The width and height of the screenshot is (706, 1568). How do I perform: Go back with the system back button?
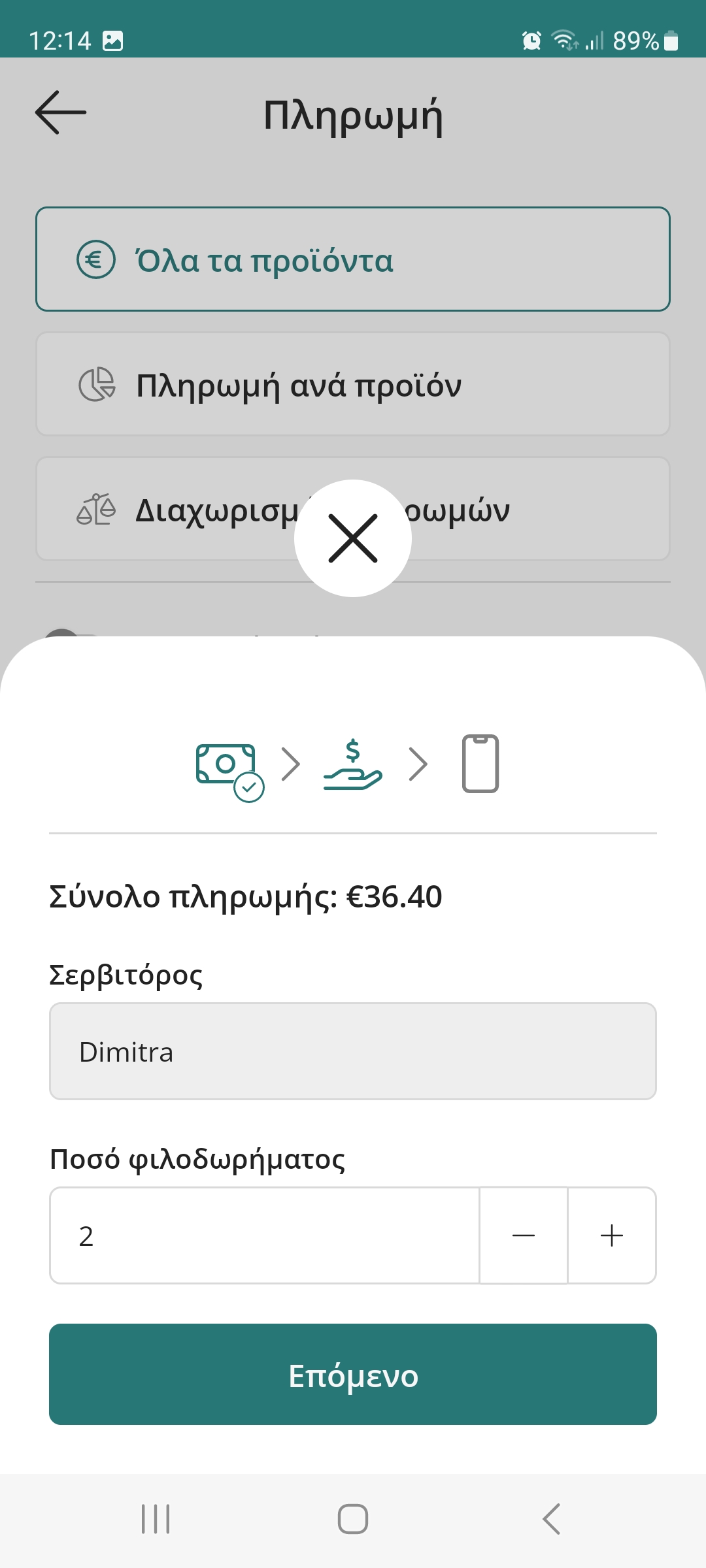click(x=551, y=1518)
